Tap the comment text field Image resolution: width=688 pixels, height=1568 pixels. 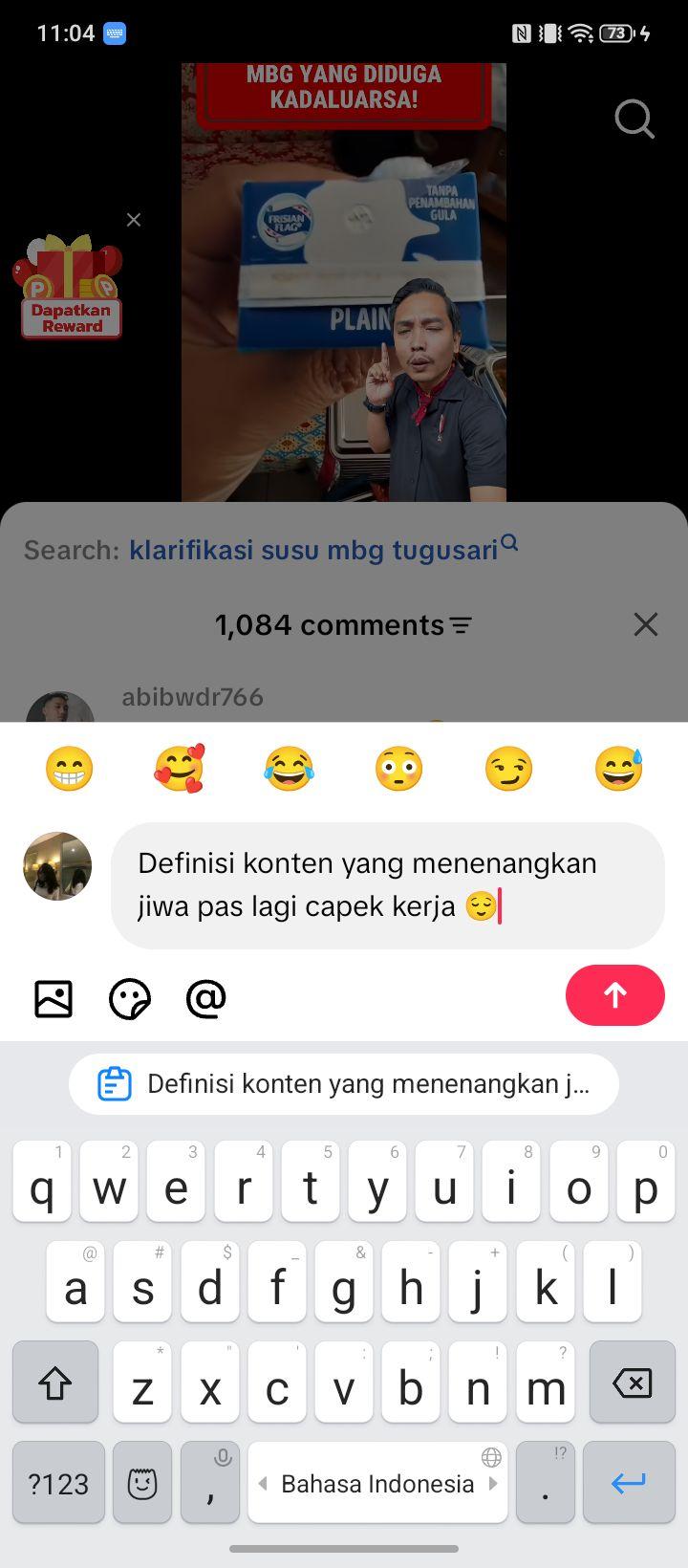coord(388,885)
